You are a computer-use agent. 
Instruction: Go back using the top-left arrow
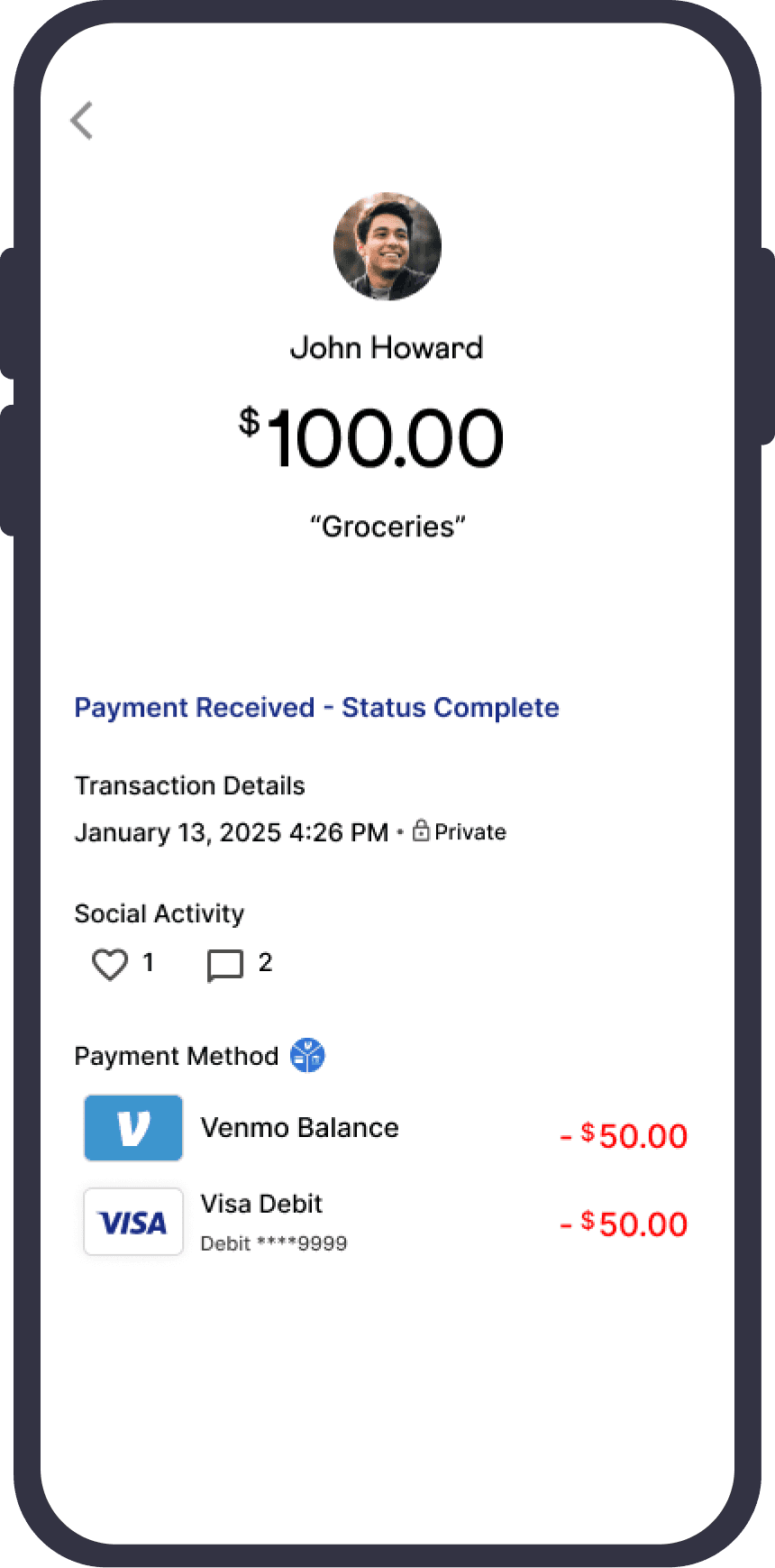(x=82, y=121)
